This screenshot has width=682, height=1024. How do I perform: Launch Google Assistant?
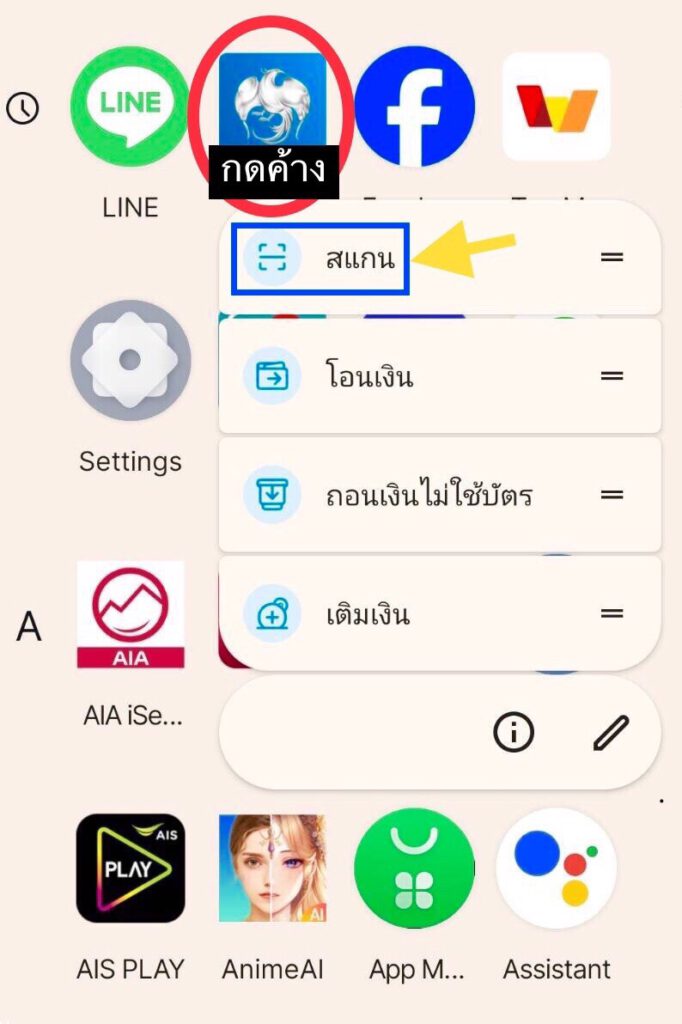(x=556, y=868)
